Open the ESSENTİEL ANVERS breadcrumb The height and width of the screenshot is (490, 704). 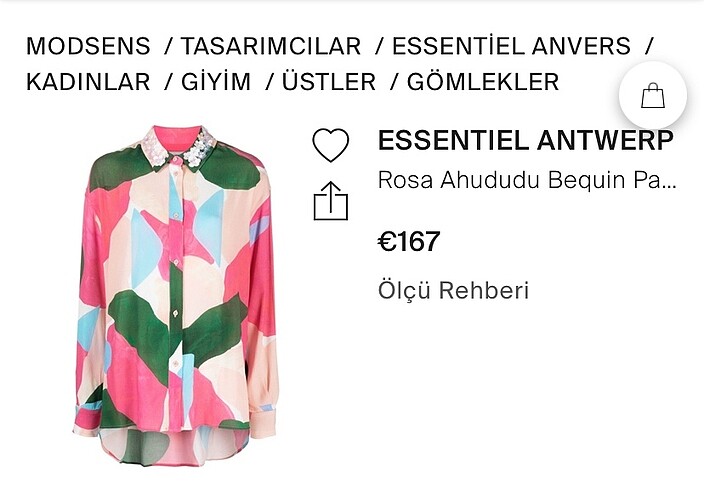pos(511,46)
